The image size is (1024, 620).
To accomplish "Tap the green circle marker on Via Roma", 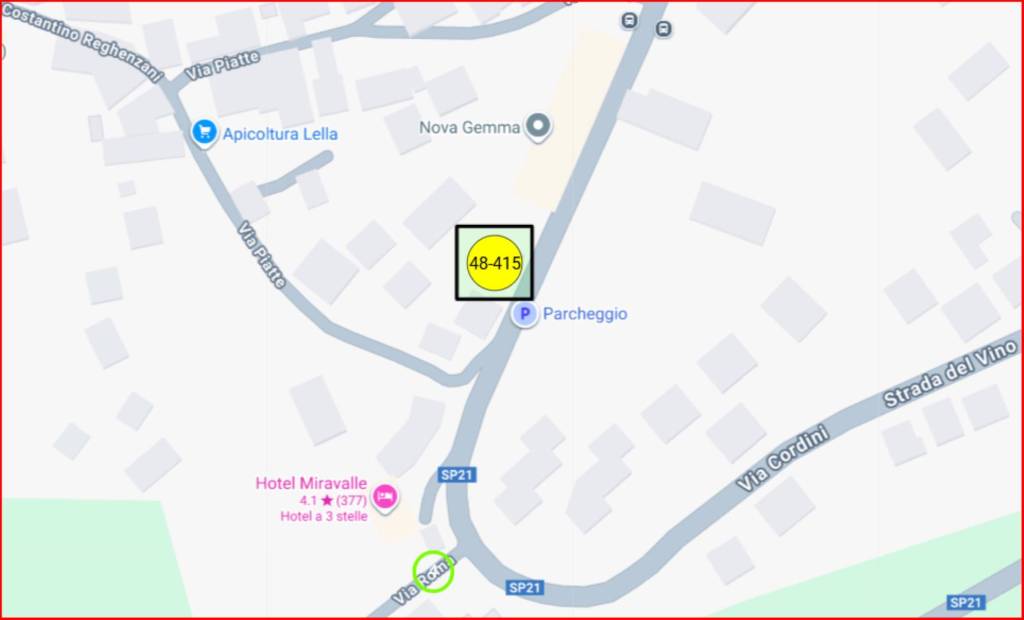I will tap(433, 571).
